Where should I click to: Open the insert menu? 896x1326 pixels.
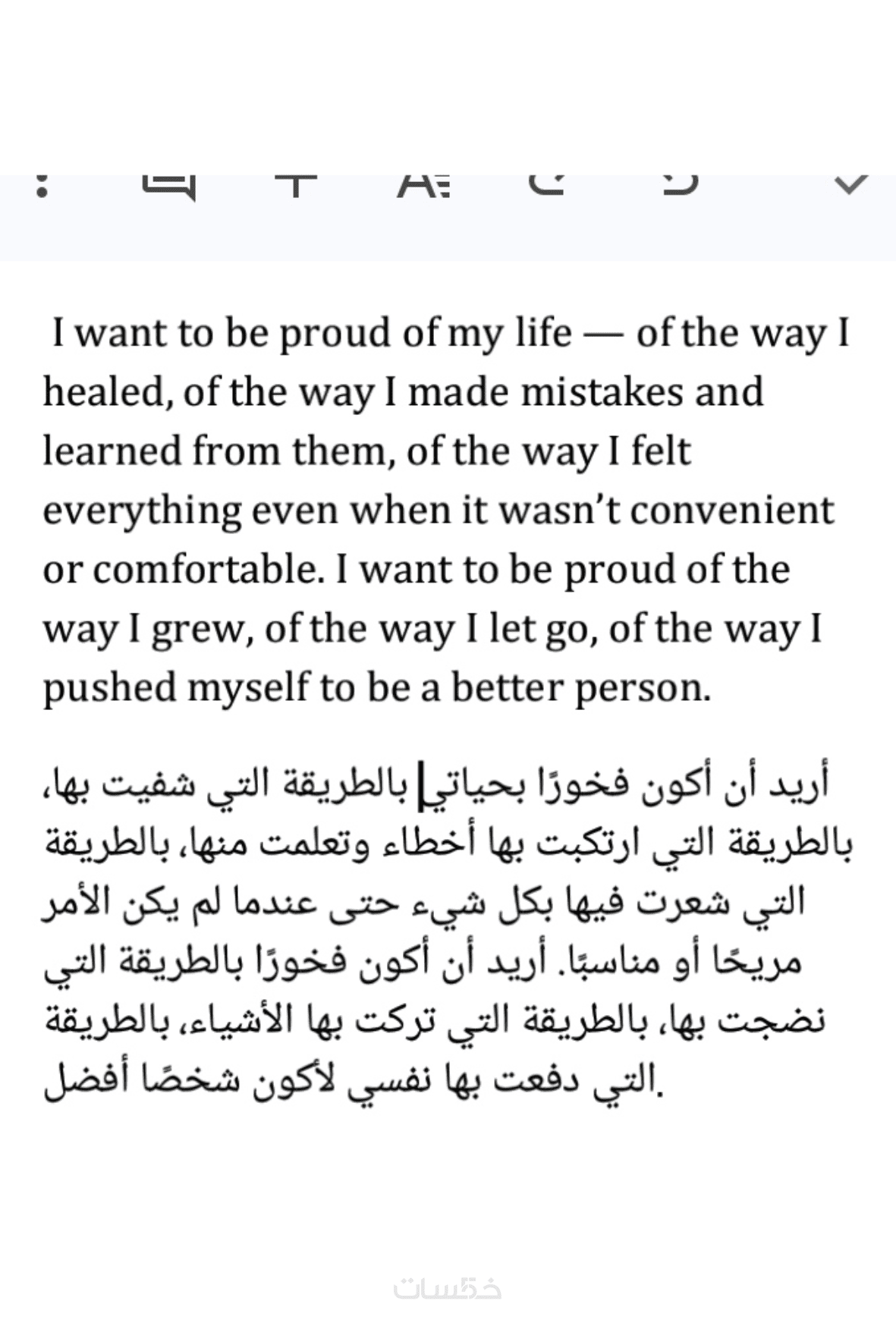pyautogui.click(x=296, y=185)
